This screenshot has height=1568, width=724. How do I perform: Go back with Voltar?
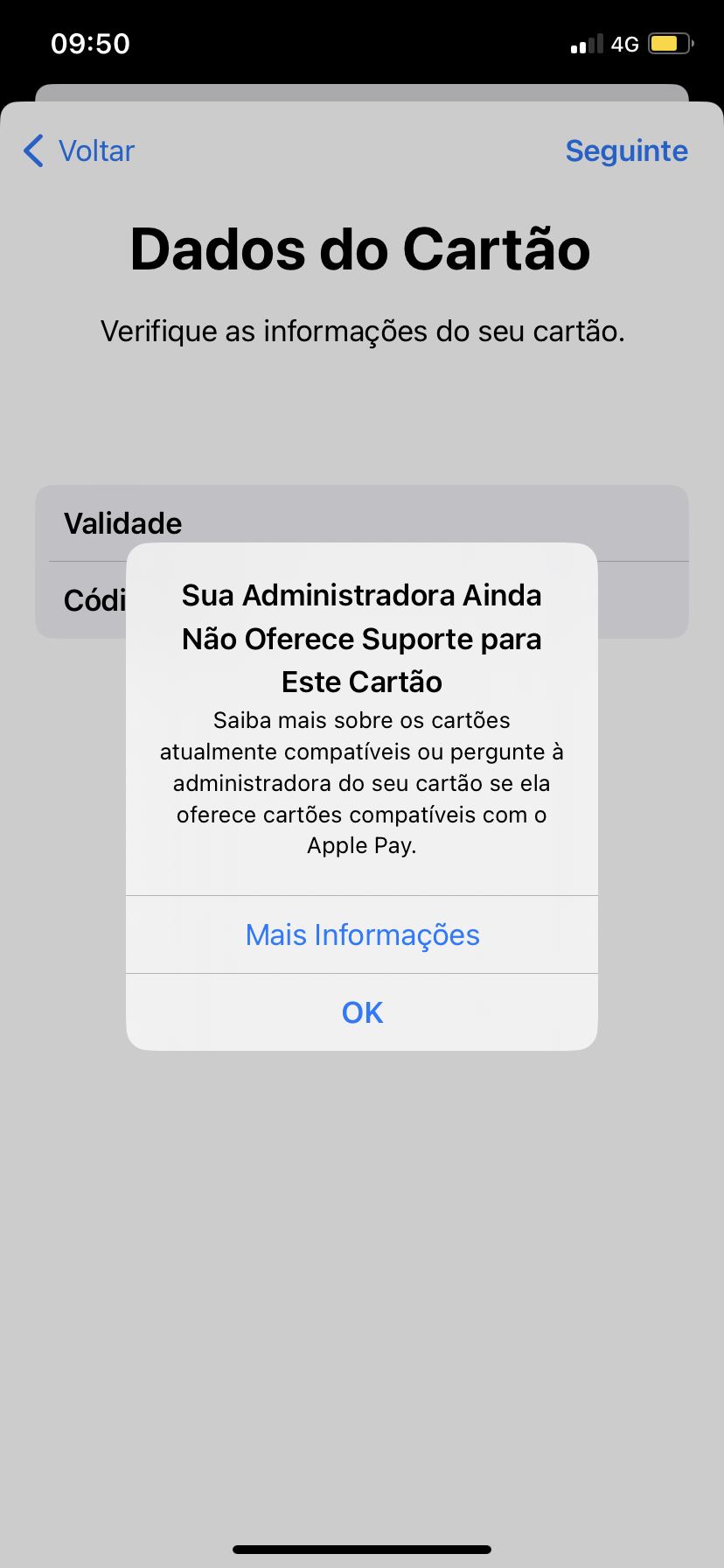80,151
